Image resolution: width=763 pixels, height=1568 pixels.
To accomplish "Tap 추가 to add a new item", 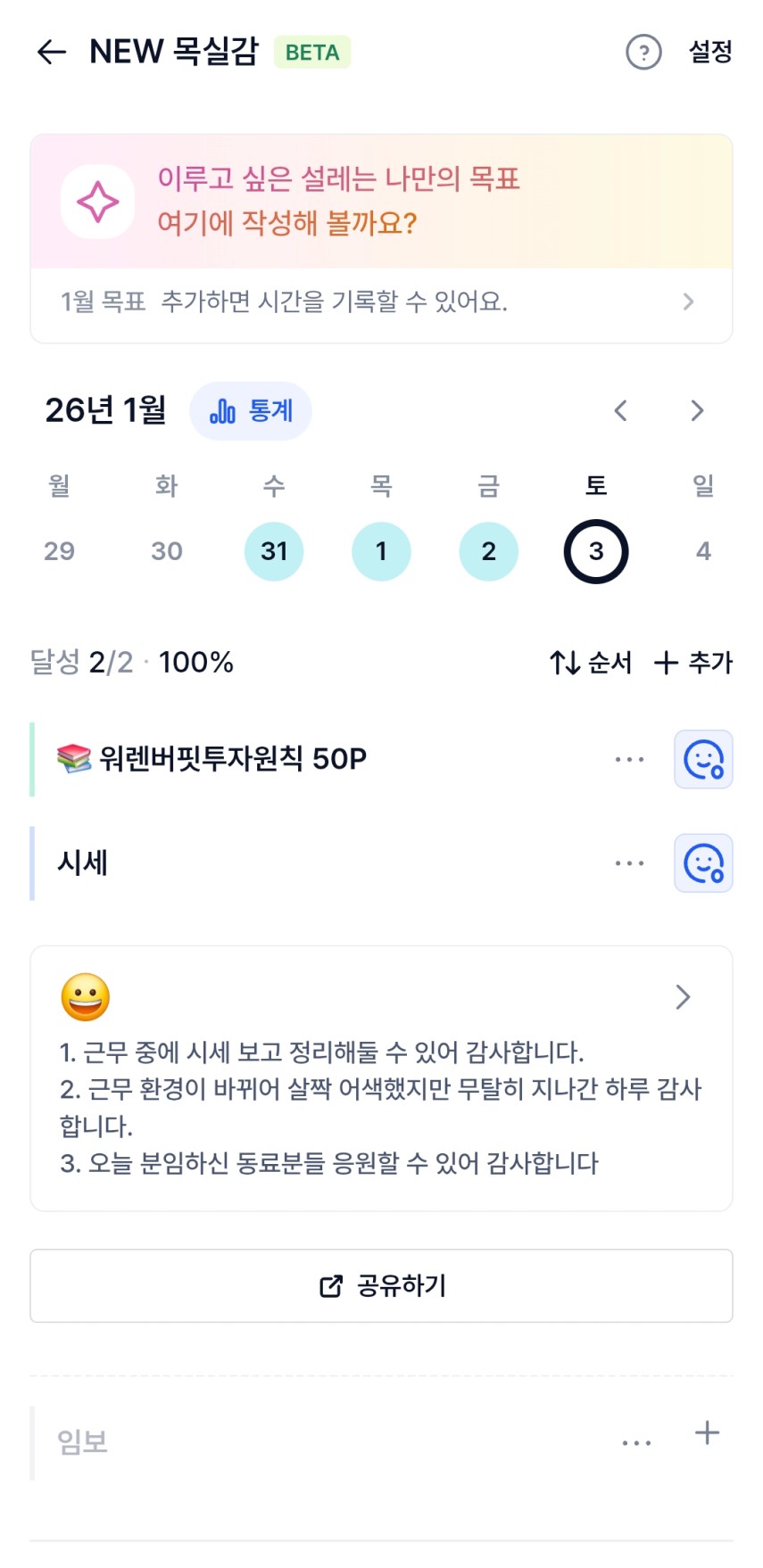I will tap(693, 663).
